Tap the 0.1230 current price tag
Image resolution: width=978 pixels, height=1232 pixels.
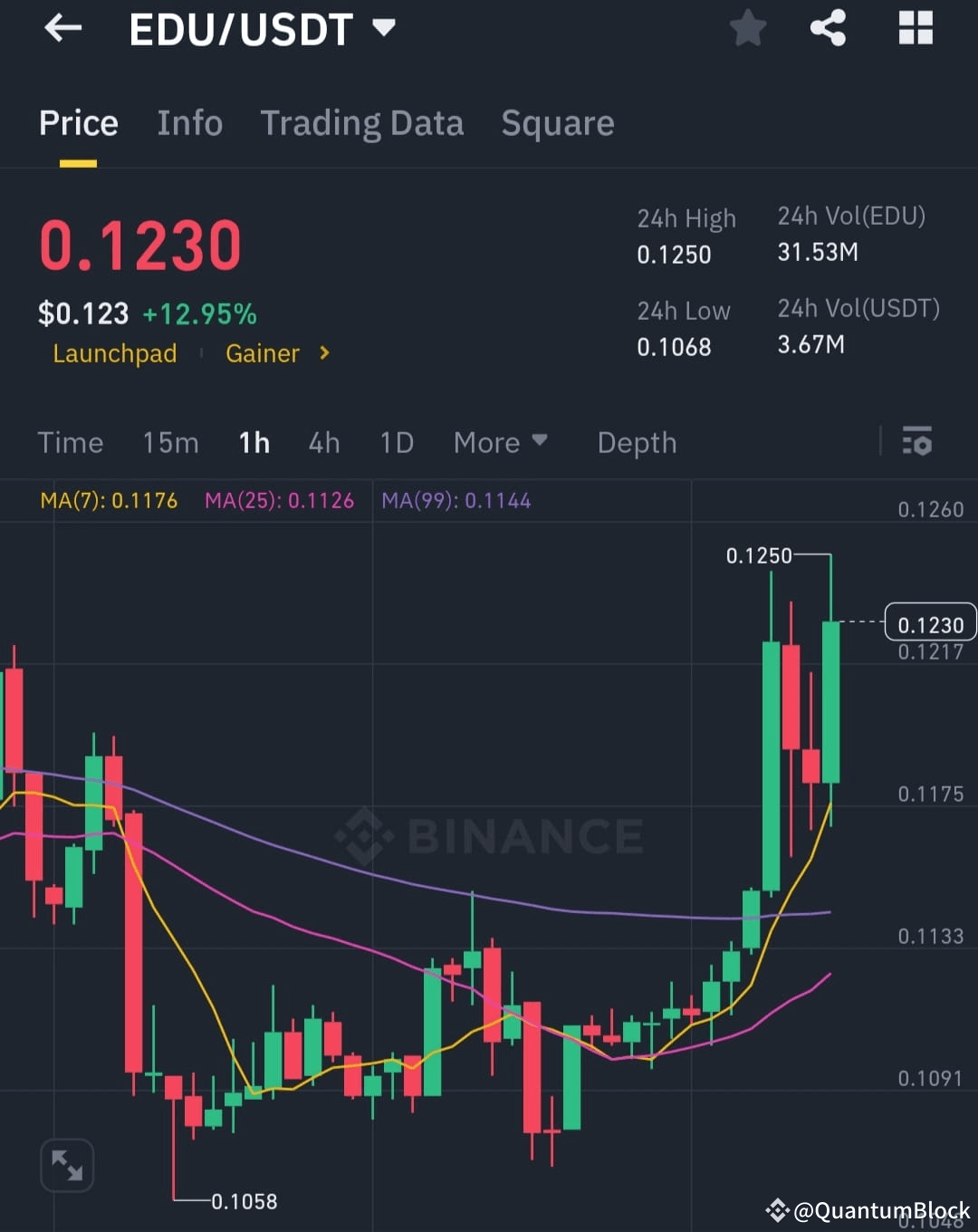pyautogui.click(x=930, y=622)
